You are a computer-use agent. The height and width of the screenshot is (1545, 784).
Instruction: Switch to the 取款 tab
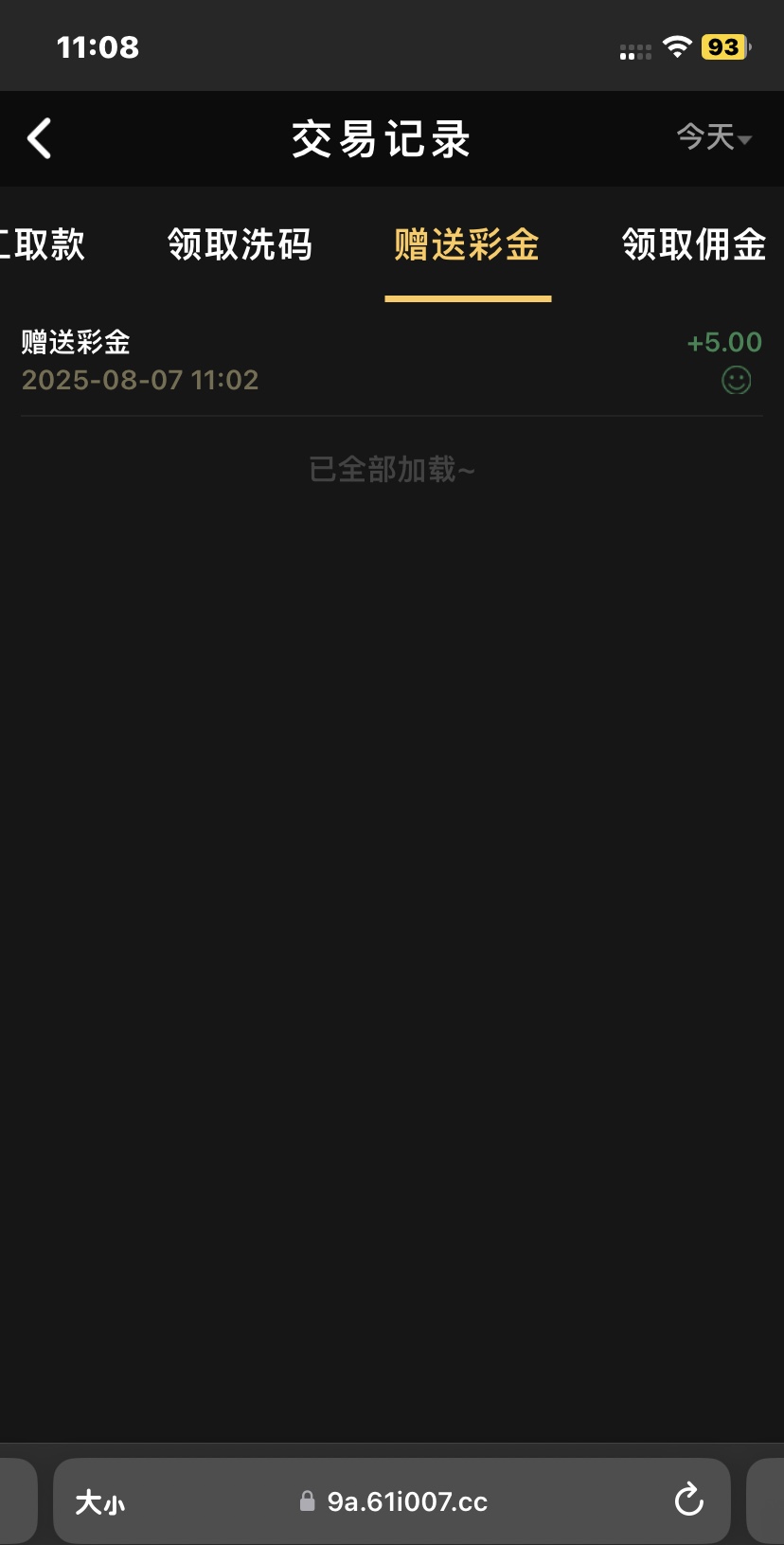coord(43,244)
